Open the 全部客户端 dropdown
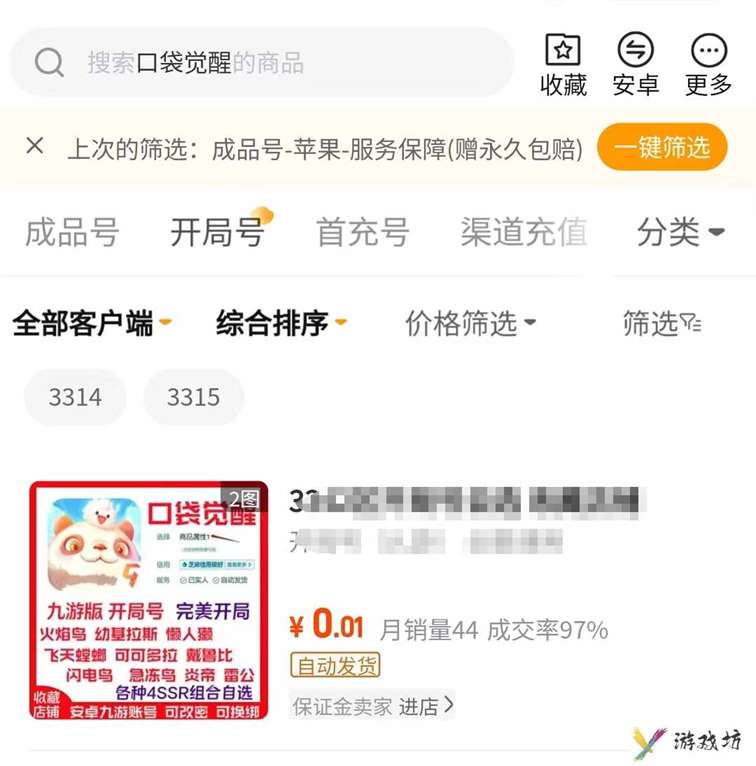 tap(92, 323)
